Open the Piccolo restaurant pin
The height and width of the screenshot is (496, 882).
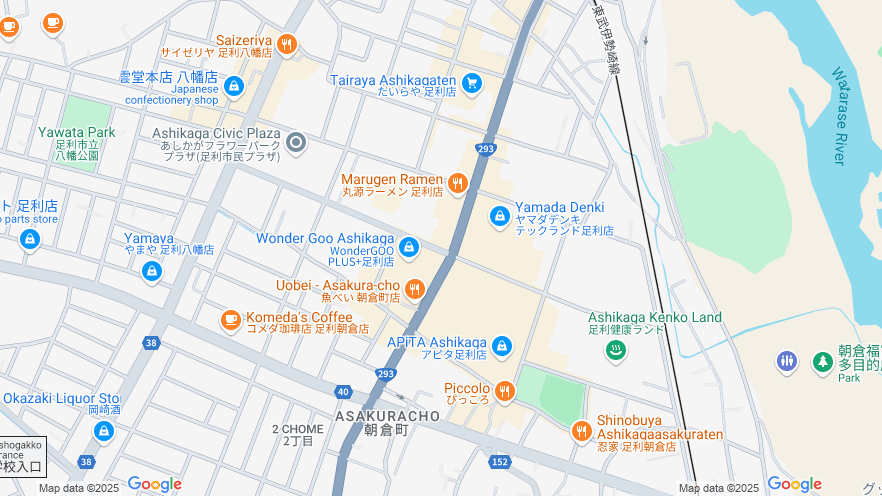click(504, 391)
